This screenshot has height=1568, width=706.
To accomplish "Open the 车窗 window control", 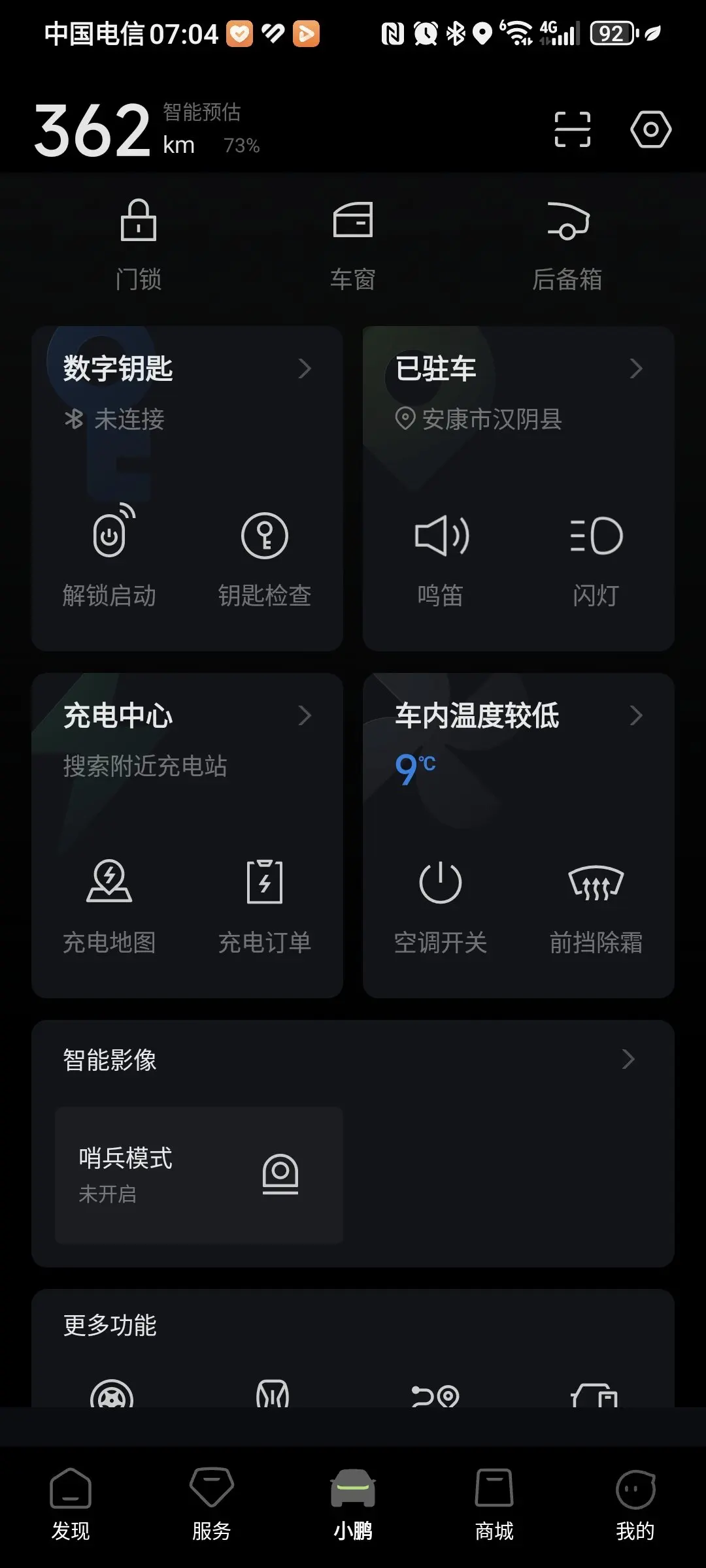I will (x=353, y=245).
